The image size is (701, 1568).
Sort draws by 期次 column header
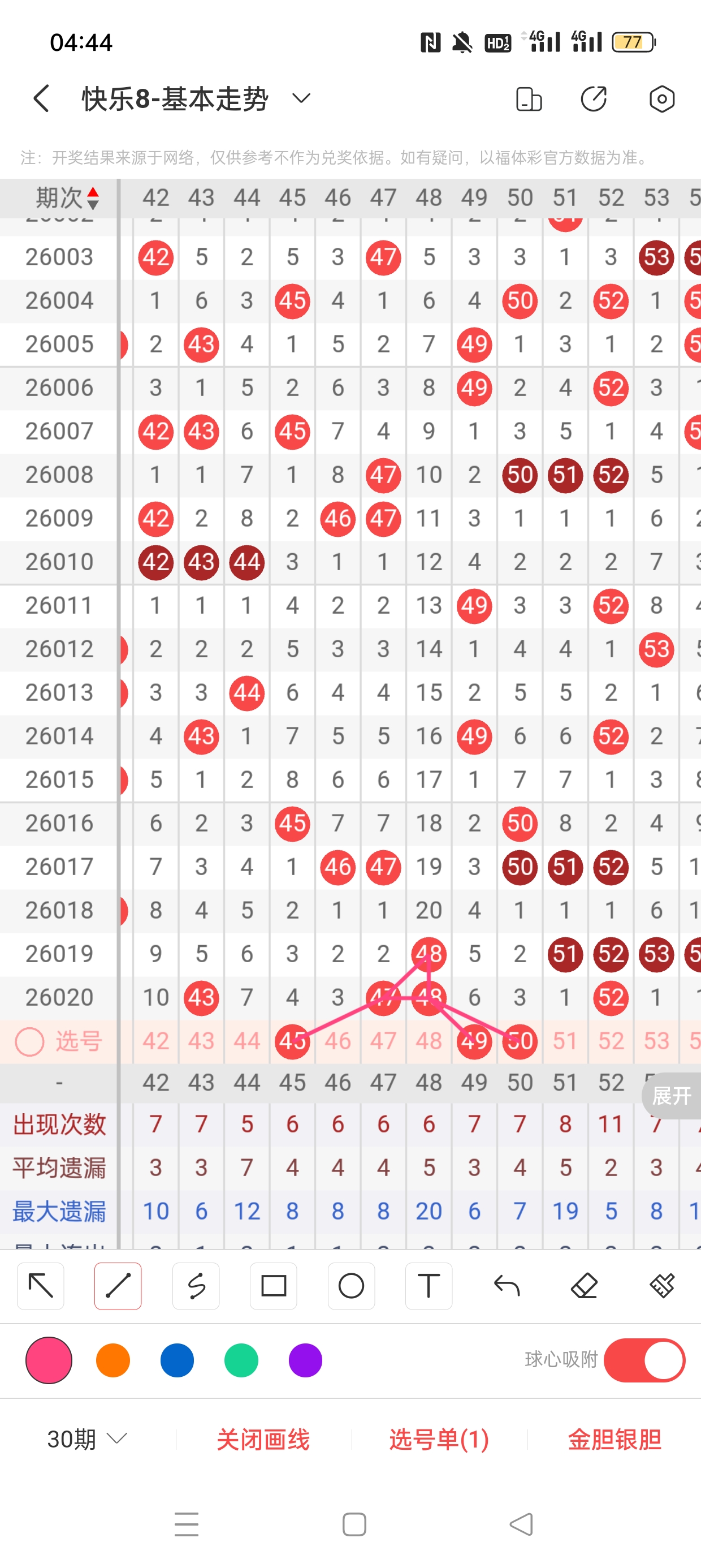66,198
